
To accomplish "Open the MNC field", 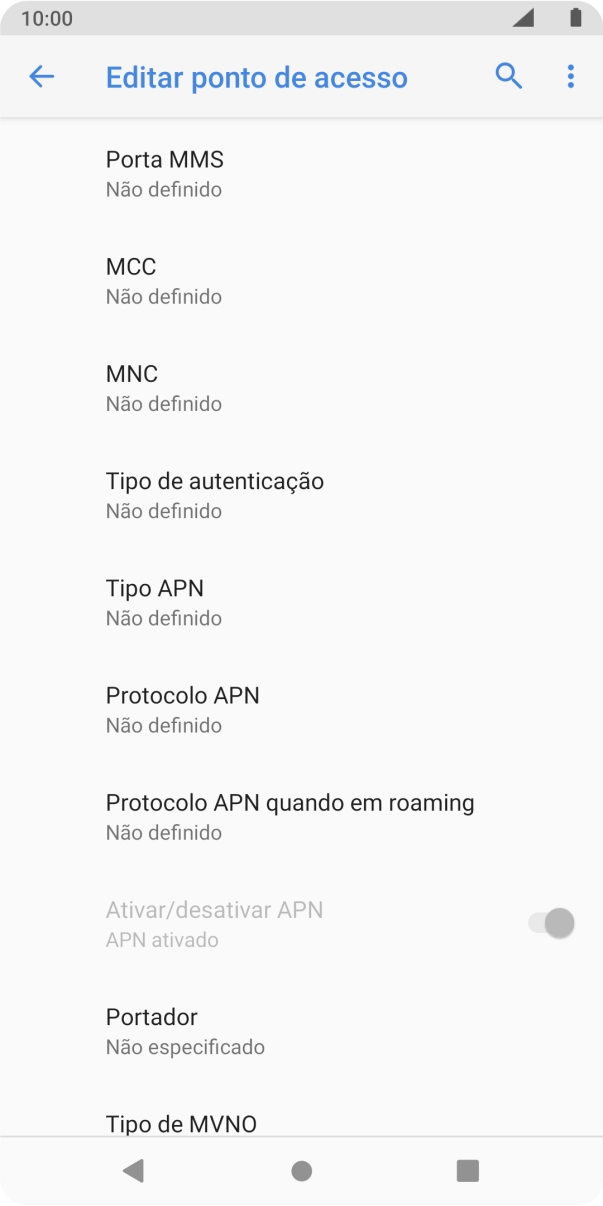I will point(301,387).
